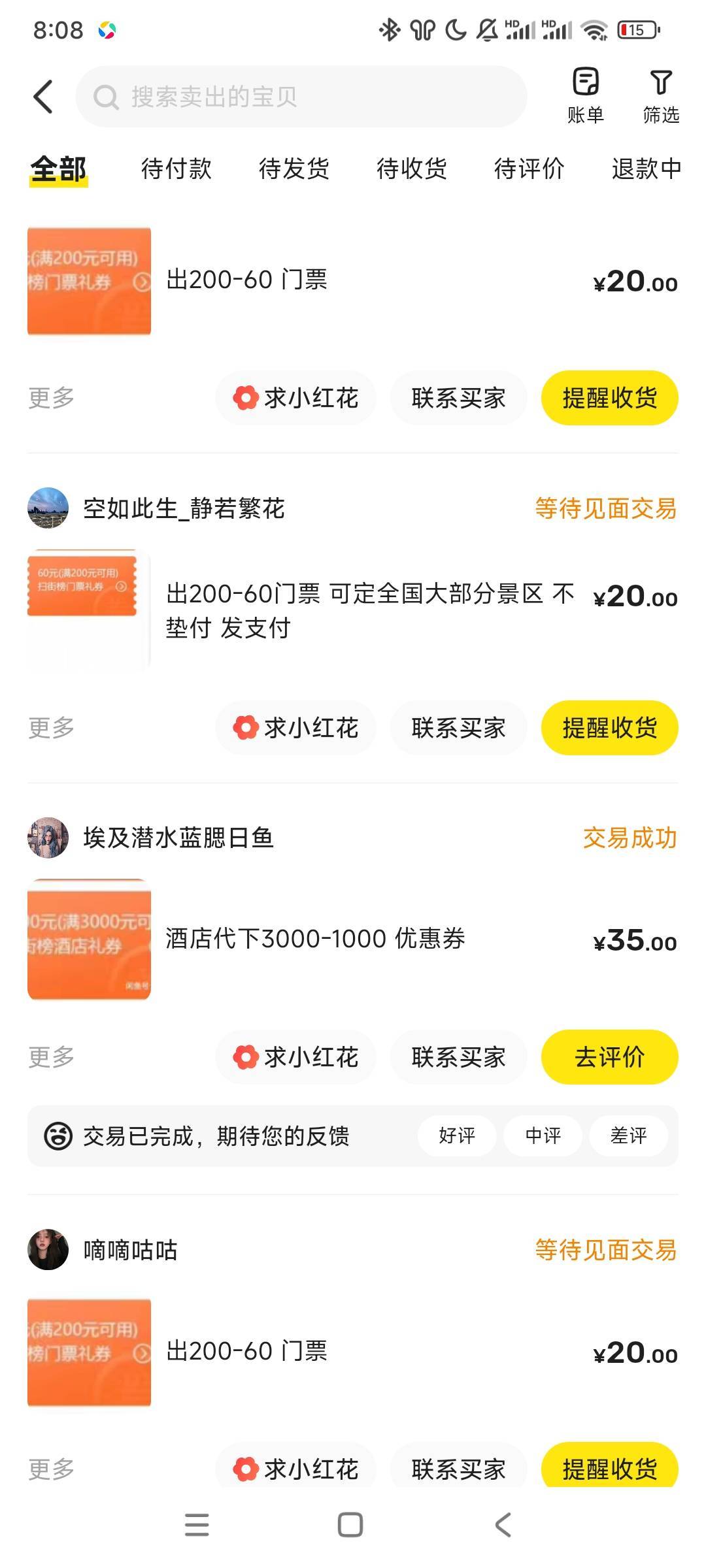Open the 账单 bill page

585,95
